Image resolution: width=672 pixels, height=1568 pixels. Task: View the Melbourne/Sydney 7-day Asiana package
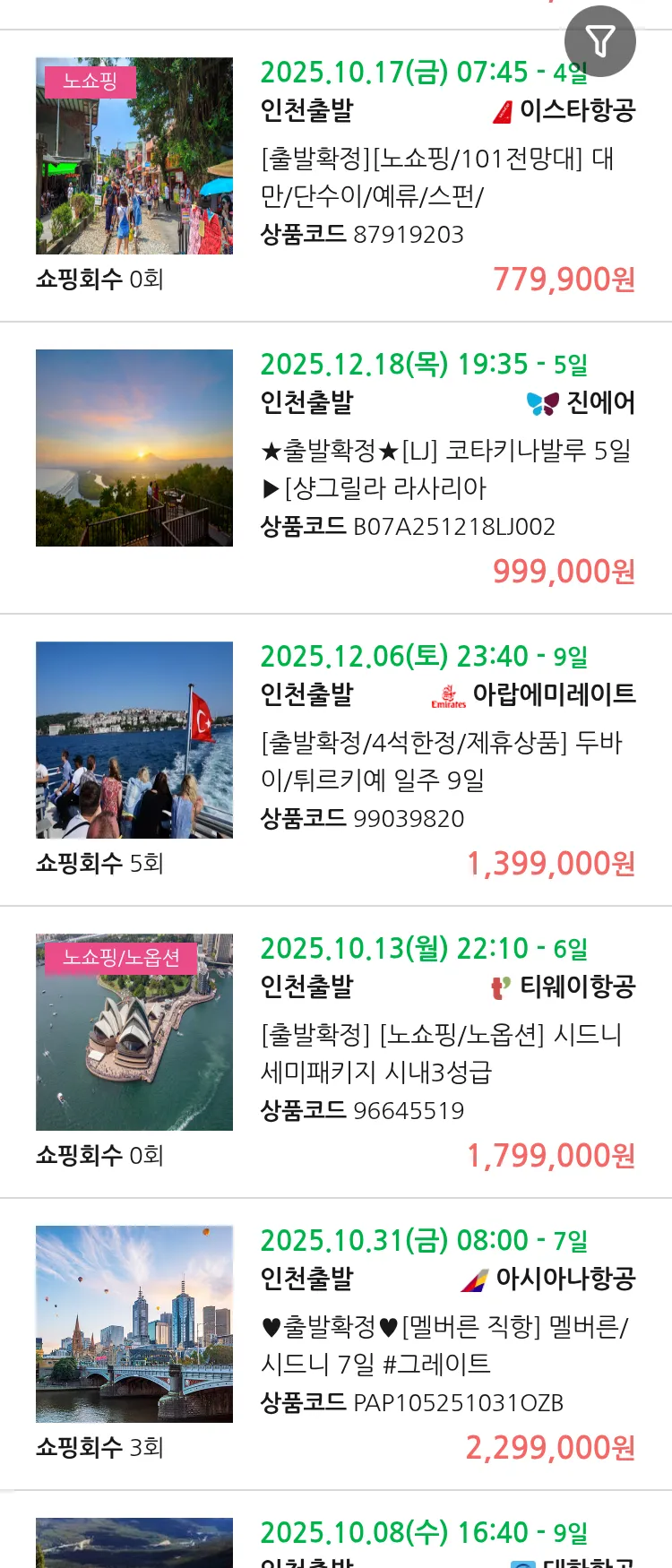tap(444, 1345)
